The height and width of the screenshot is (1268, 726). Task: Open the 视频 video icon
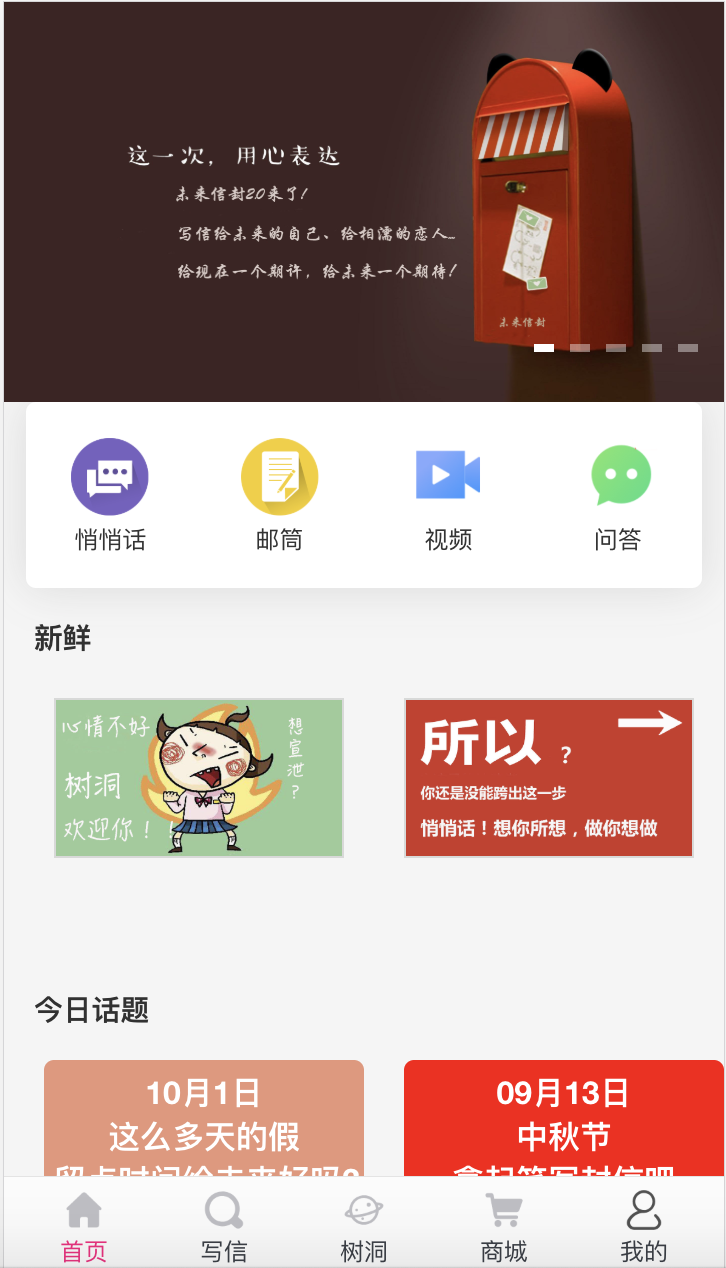[448, 476]
